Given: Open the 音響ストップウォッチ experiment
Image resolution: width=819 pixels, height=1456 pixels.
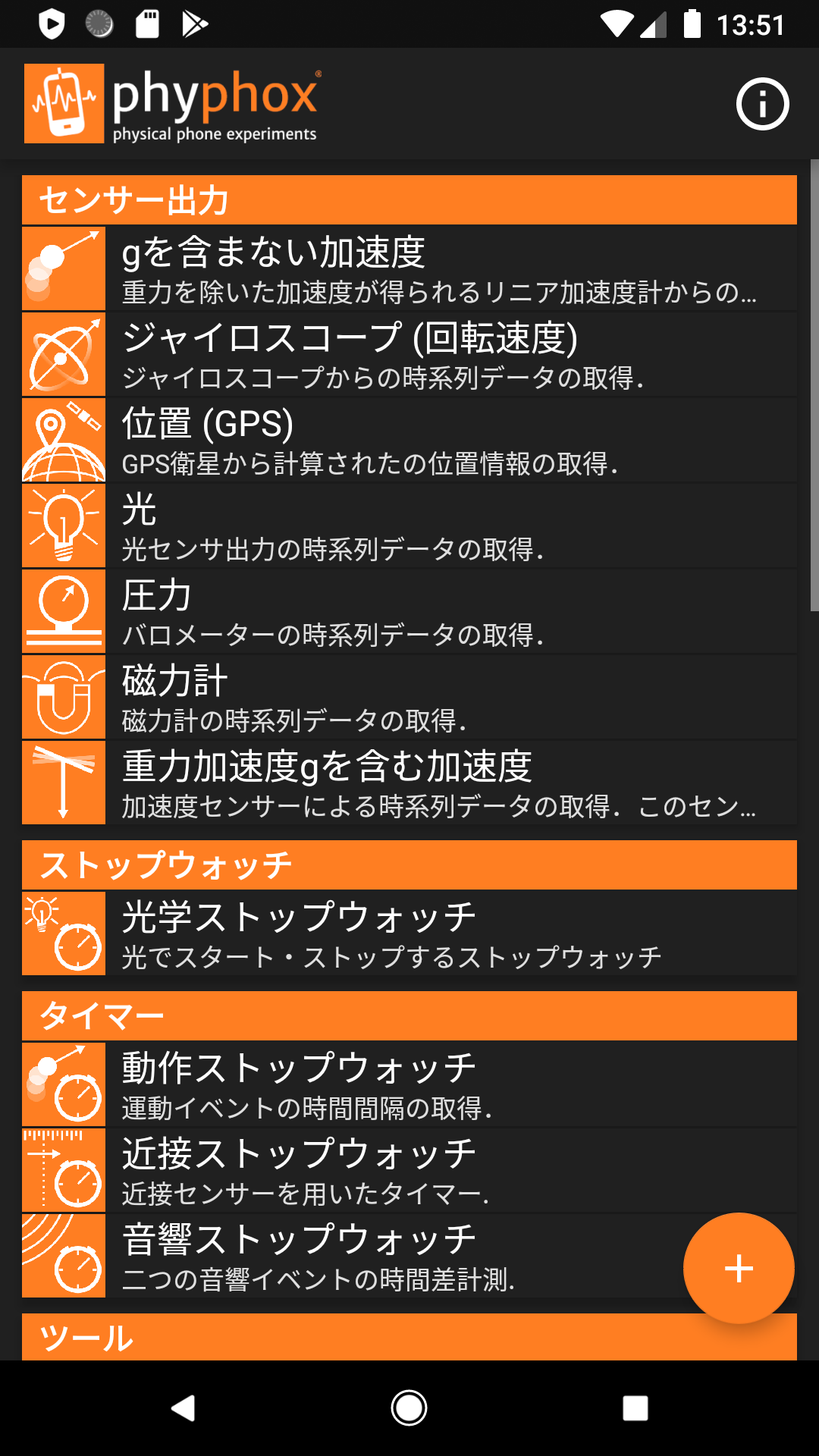Looking at the screenshot, I should click(379, 1256).
